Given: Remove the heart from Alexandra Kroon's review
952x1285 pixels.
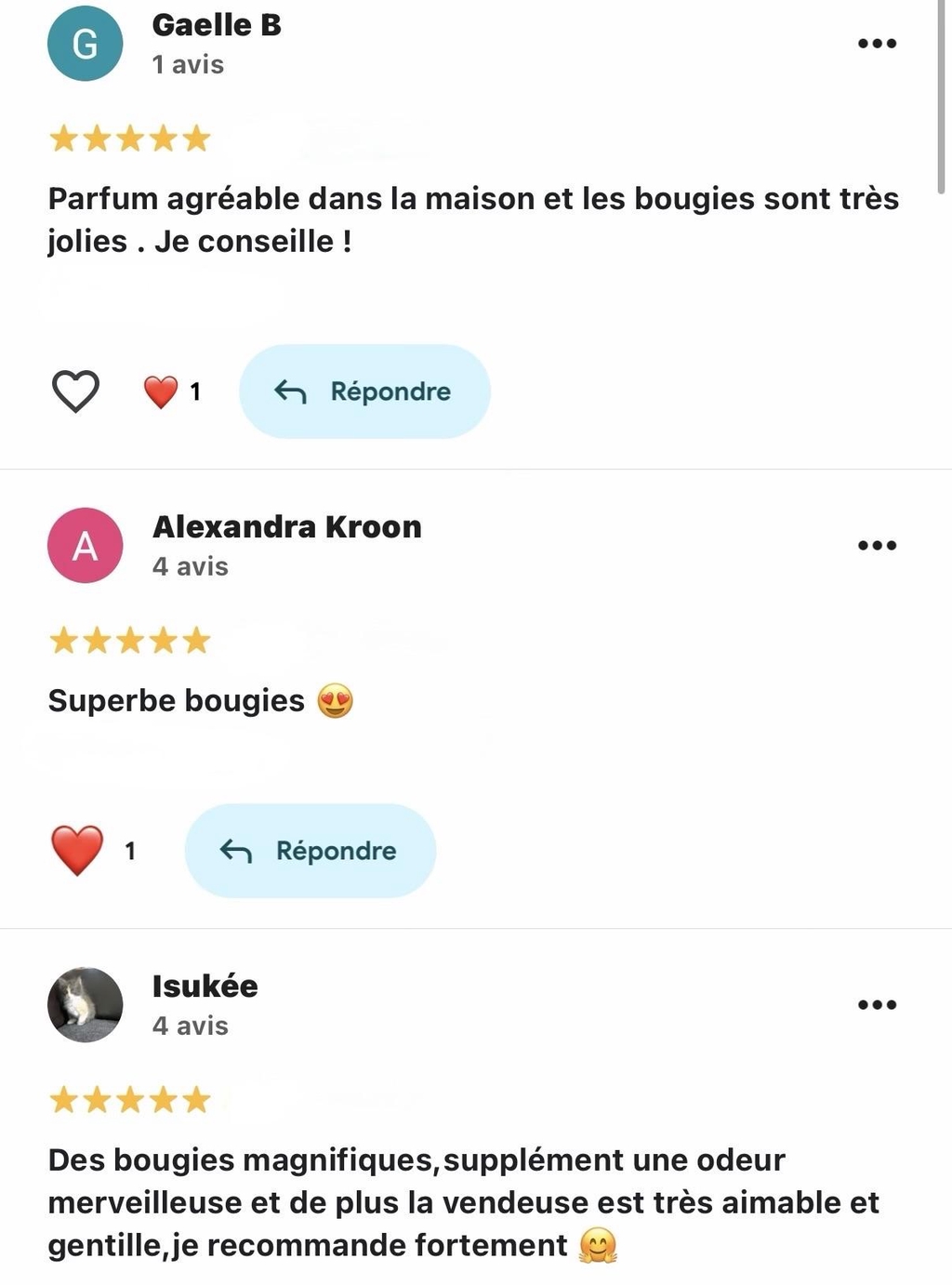Looking at the screenshot, I should [77, 850].
